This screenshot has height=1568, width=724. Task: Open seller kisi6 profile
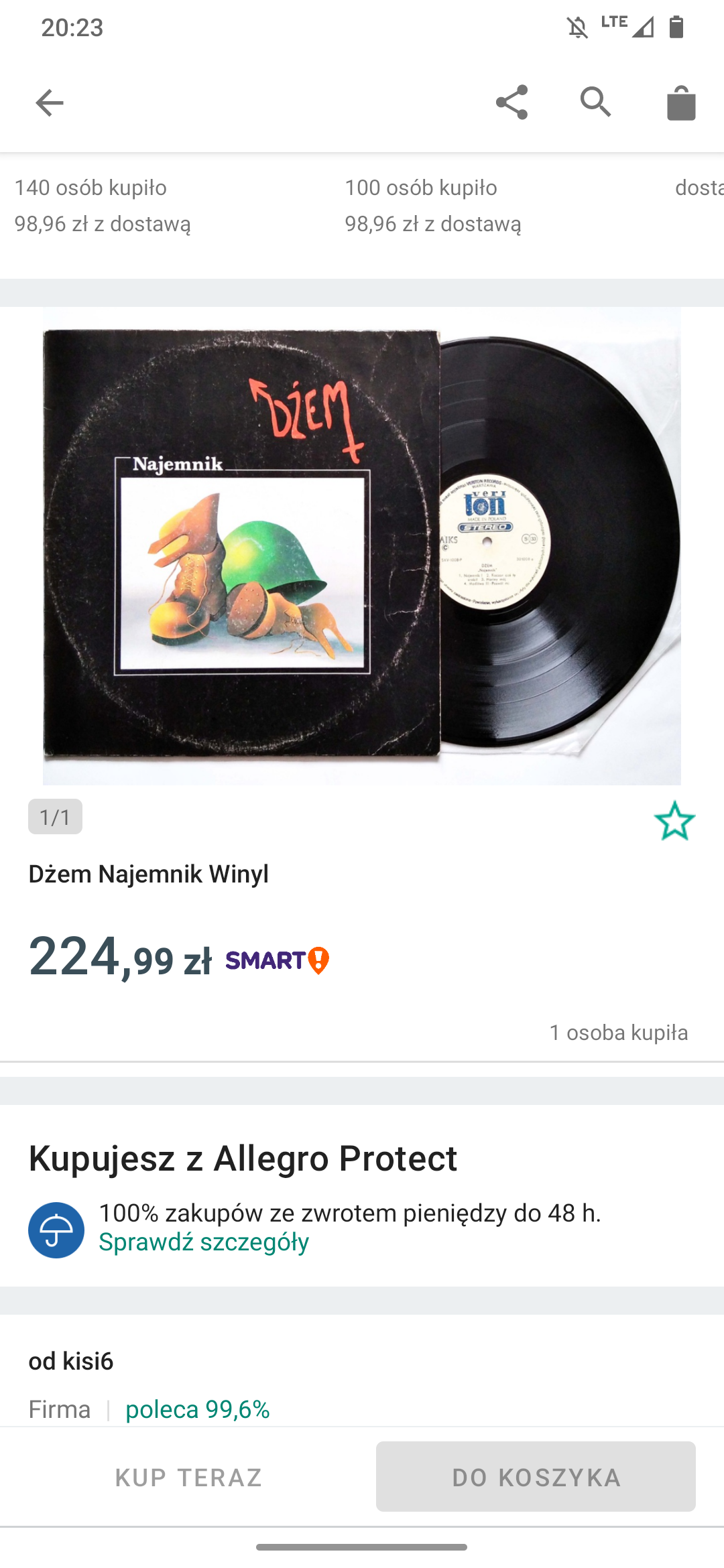tap(71, 1362)
